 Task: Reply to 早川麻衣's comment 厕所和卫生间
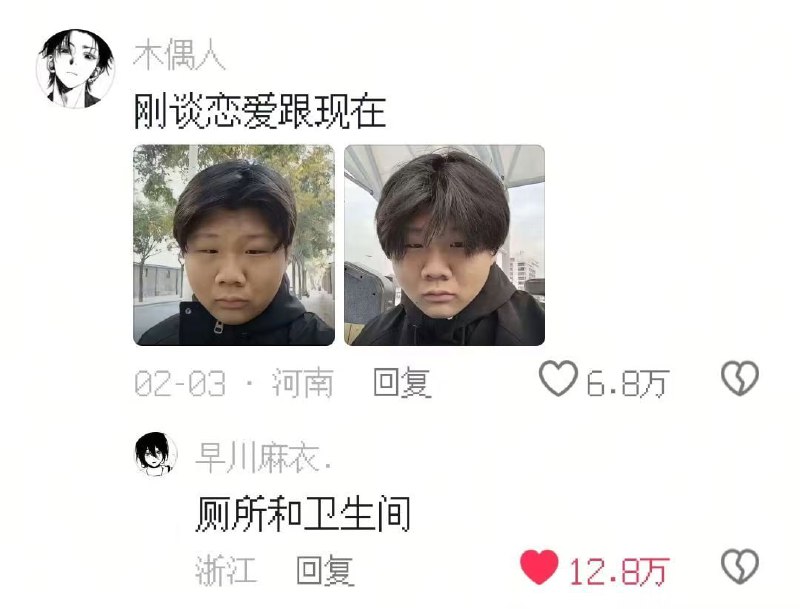pyautogui.click(x=325, y=571)
